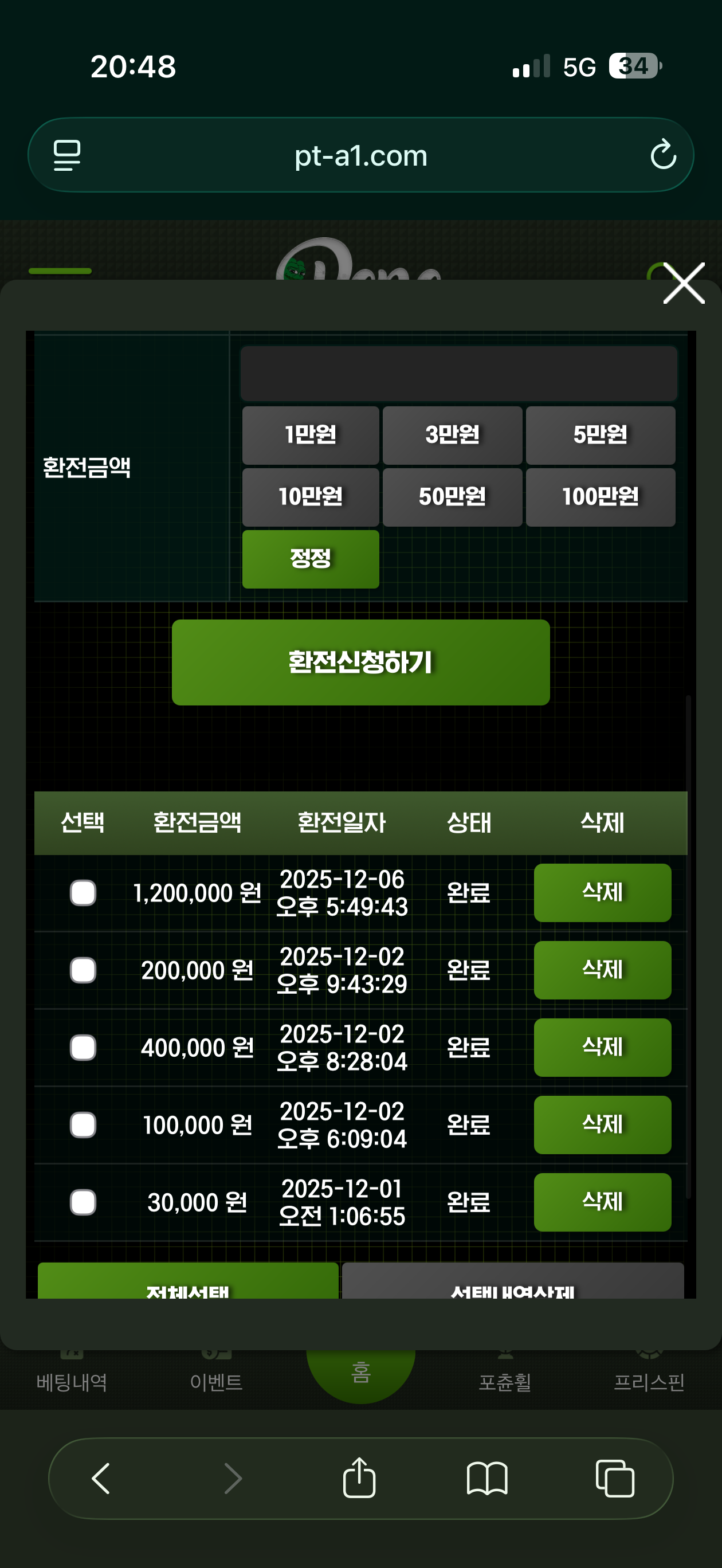This screenshot has width=722, height=1568.
Task: Open the browser share sheet
Action: pyautogui.click(x=359, y=1478)
